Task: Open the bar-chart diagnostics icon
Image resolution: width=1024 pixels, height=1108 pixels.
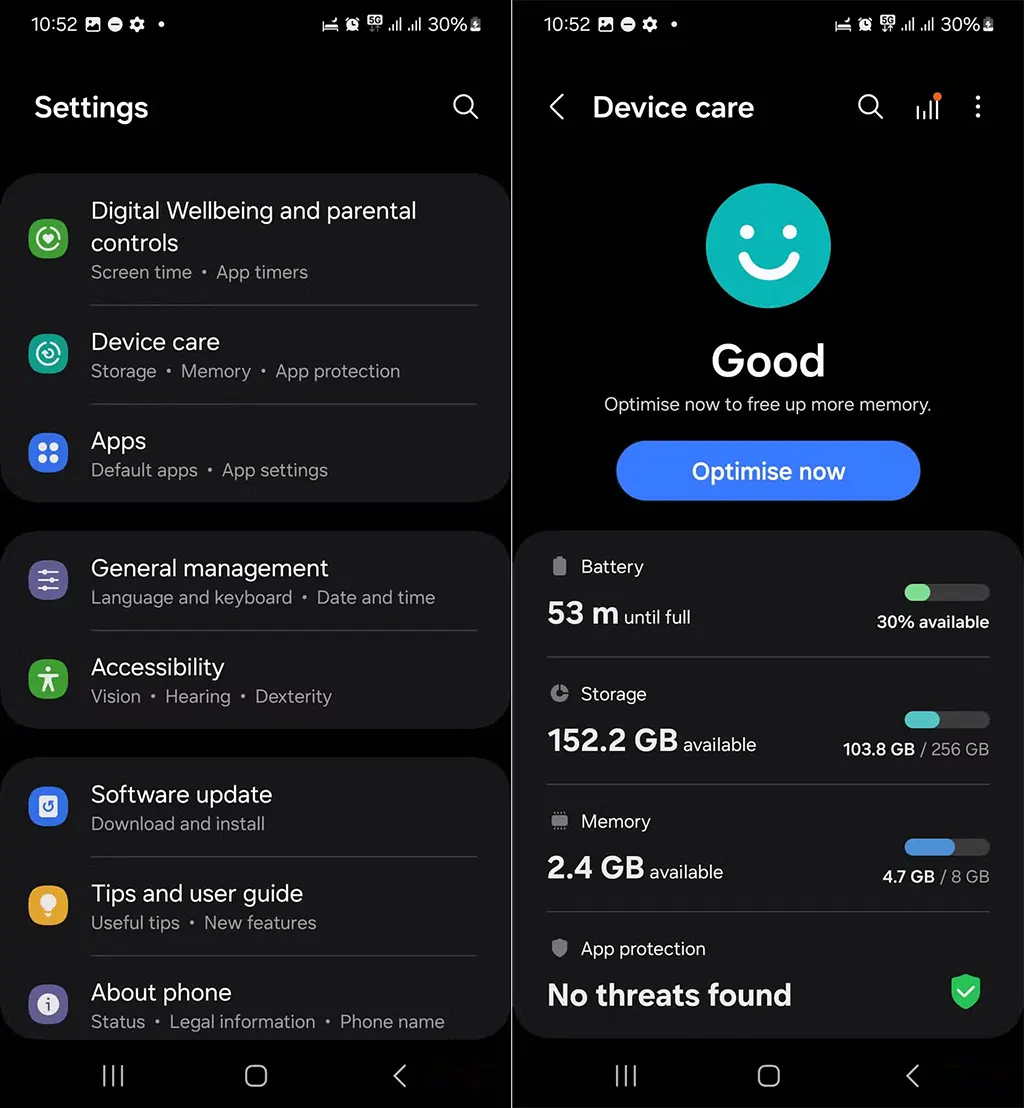Action: (927, 107)
